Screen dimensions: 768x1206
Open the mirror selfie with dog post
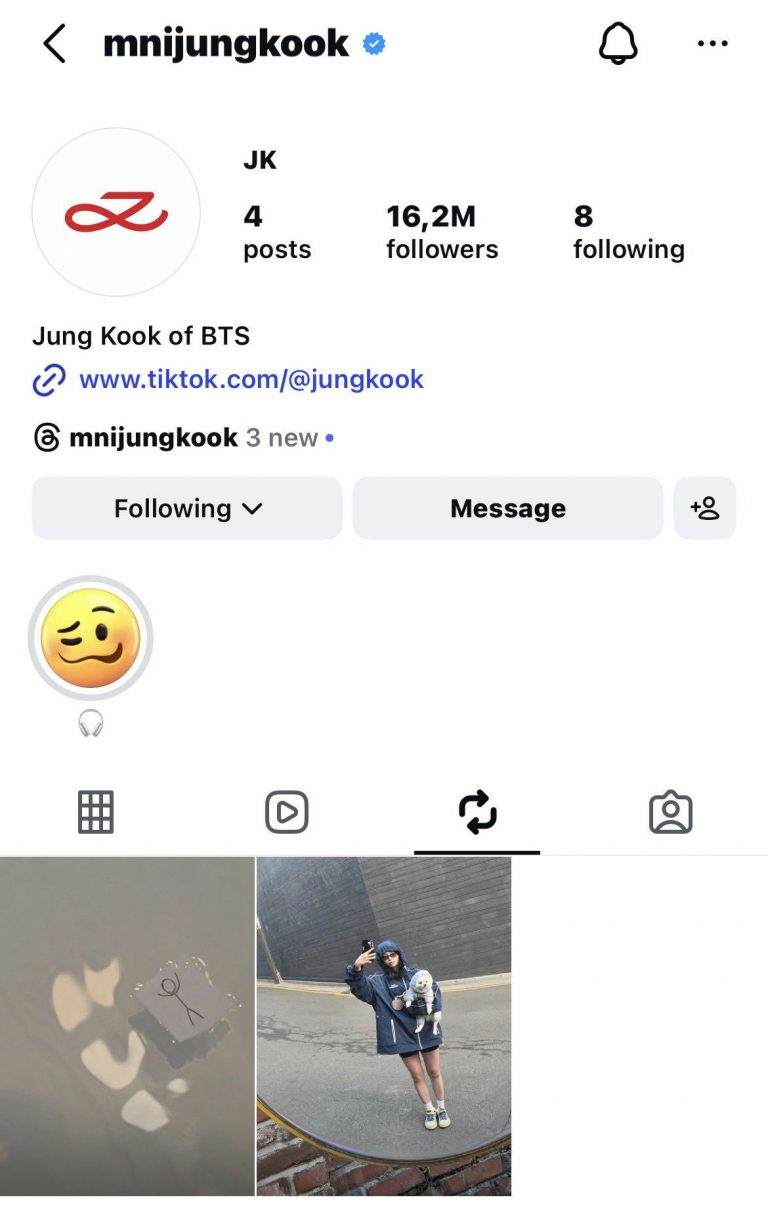click(384, 1026)
